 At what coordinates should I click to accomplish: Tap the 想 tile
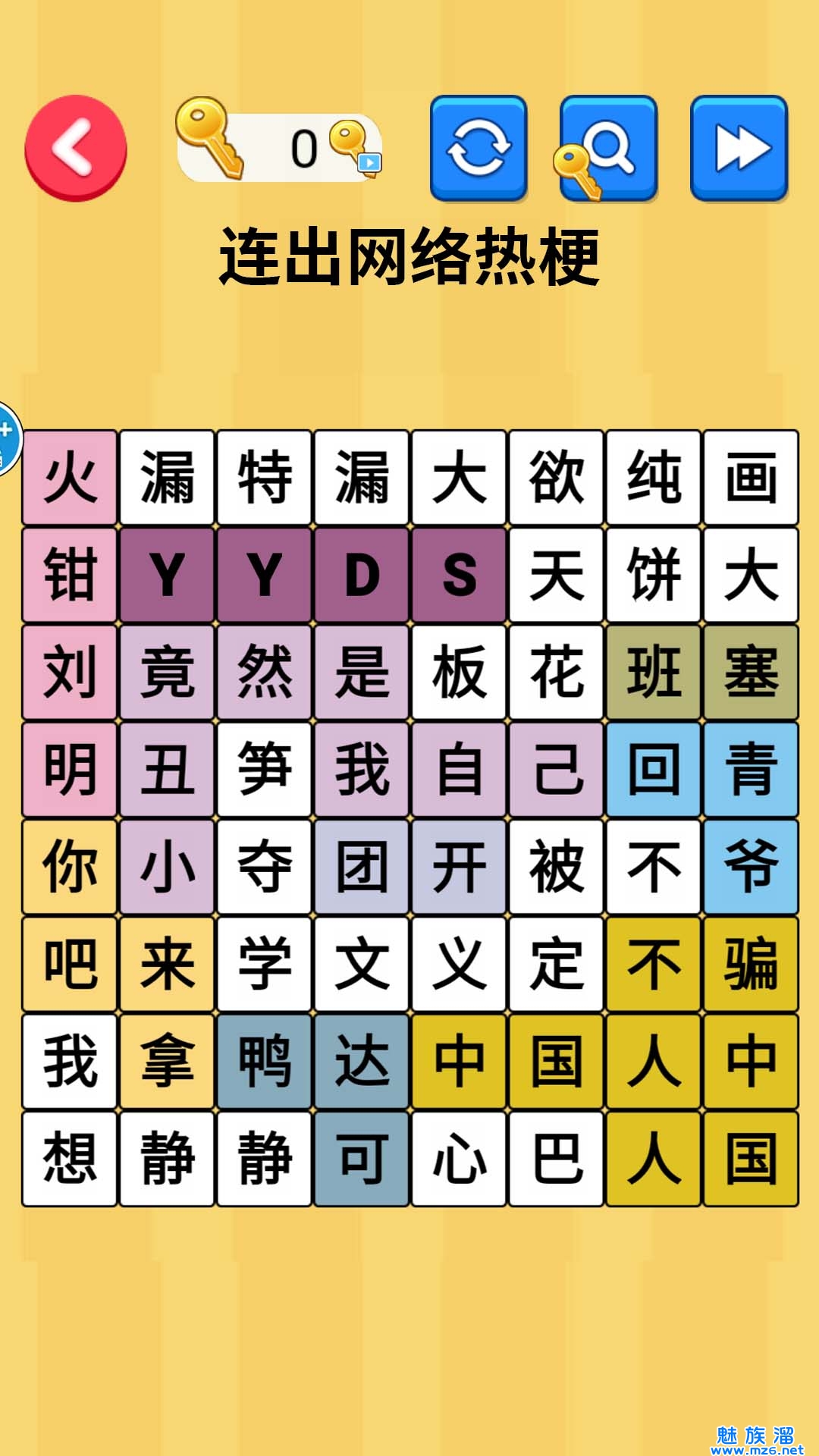tap(70, 1158)
